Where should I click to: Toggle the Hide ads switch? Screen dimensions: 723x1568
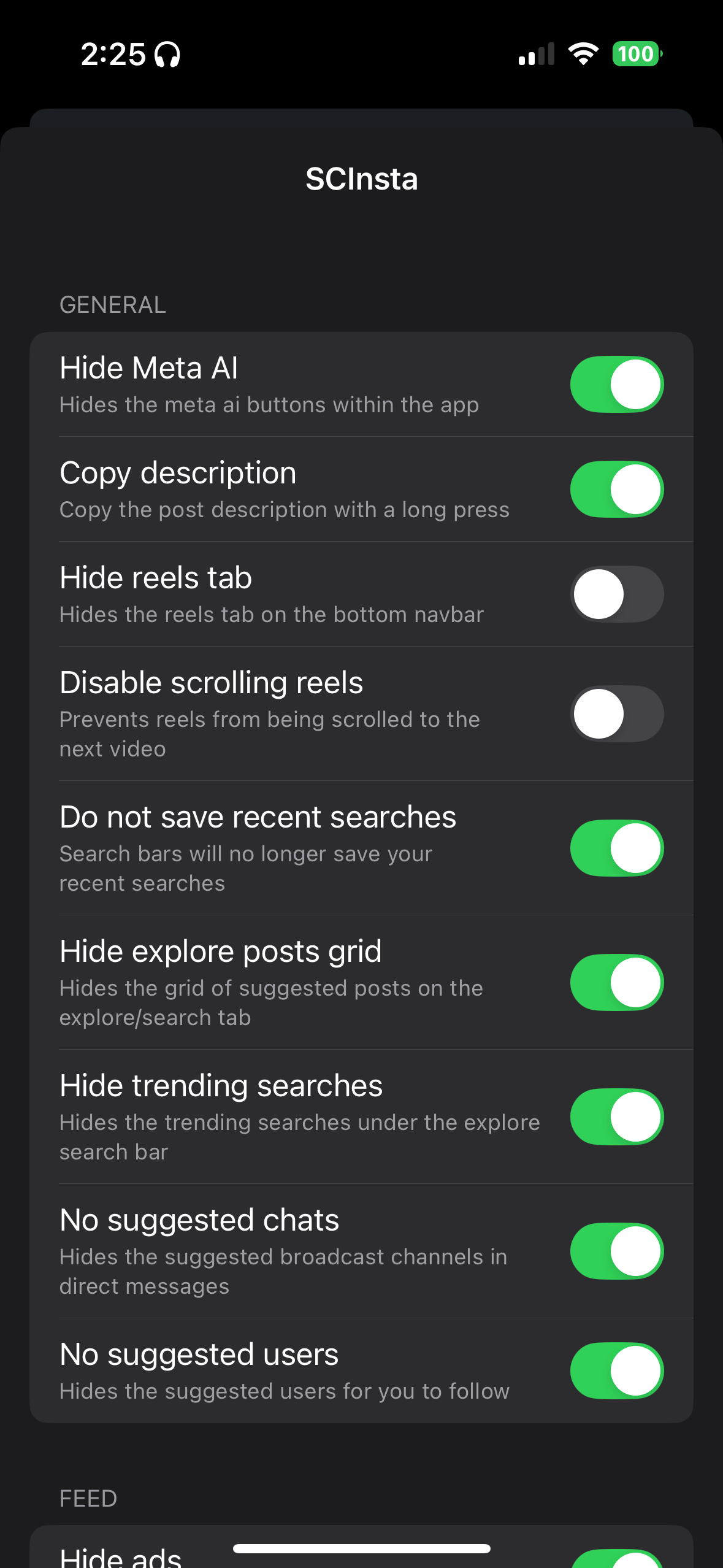[617, 1559]
